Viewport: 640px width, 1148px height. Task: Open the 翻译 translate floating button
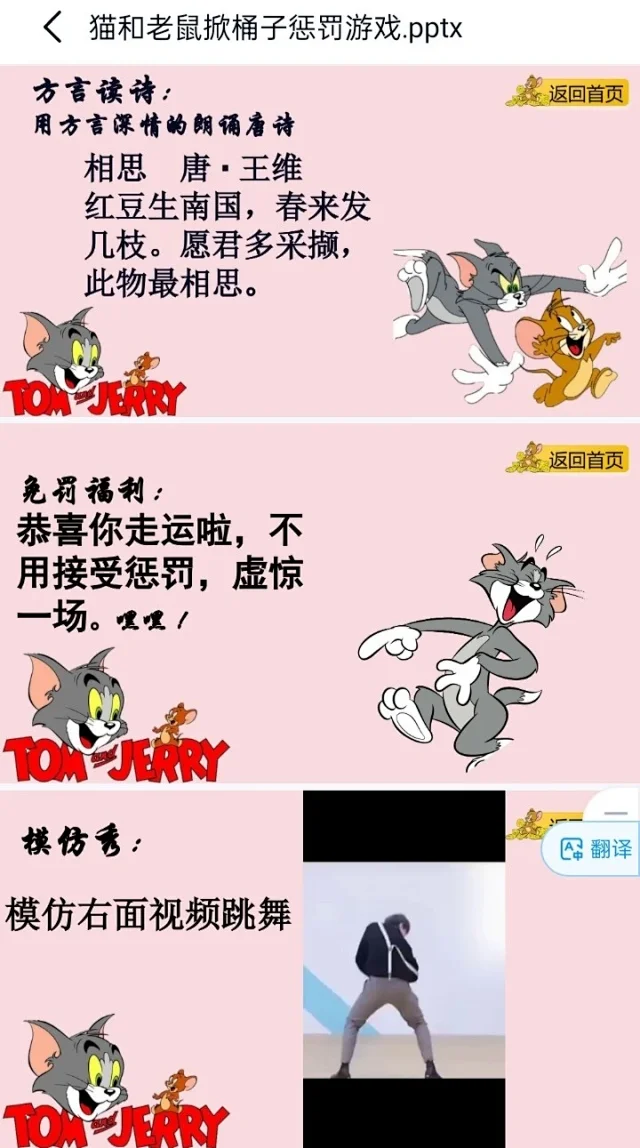click(x=597, y=850)
